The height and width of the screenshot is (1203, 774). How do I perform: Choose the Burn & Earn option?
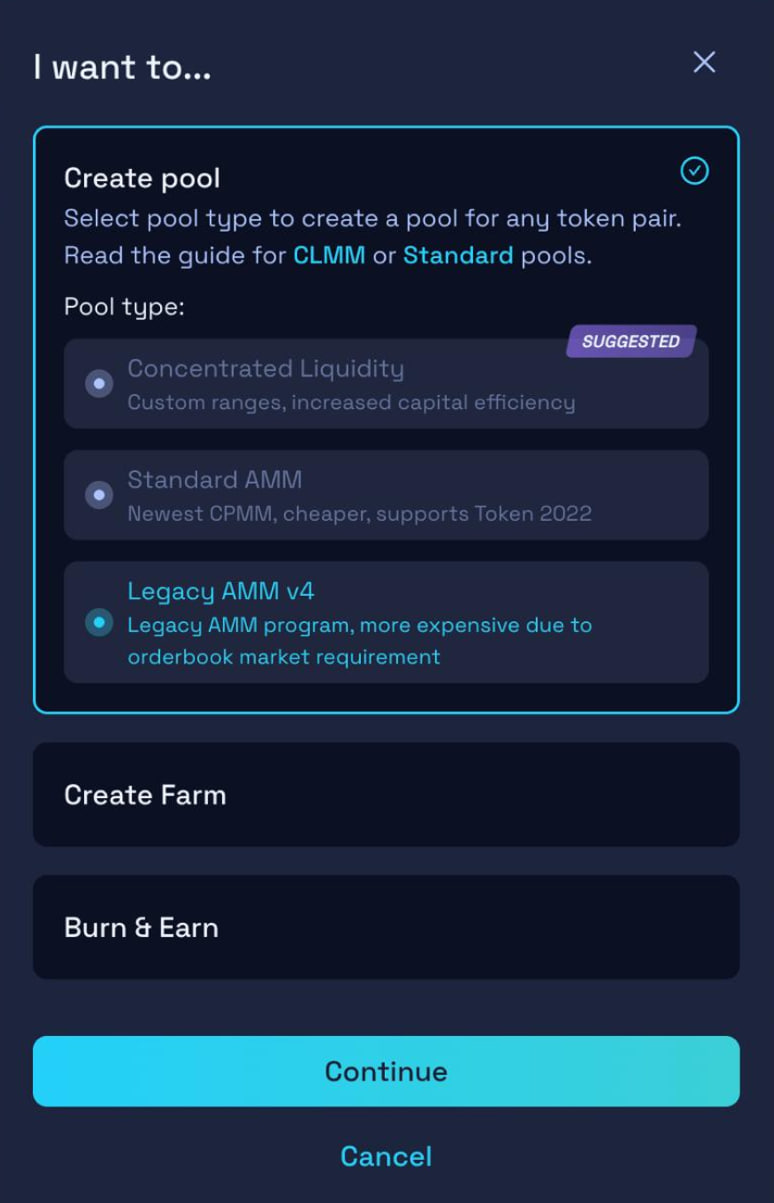(386, 927)
